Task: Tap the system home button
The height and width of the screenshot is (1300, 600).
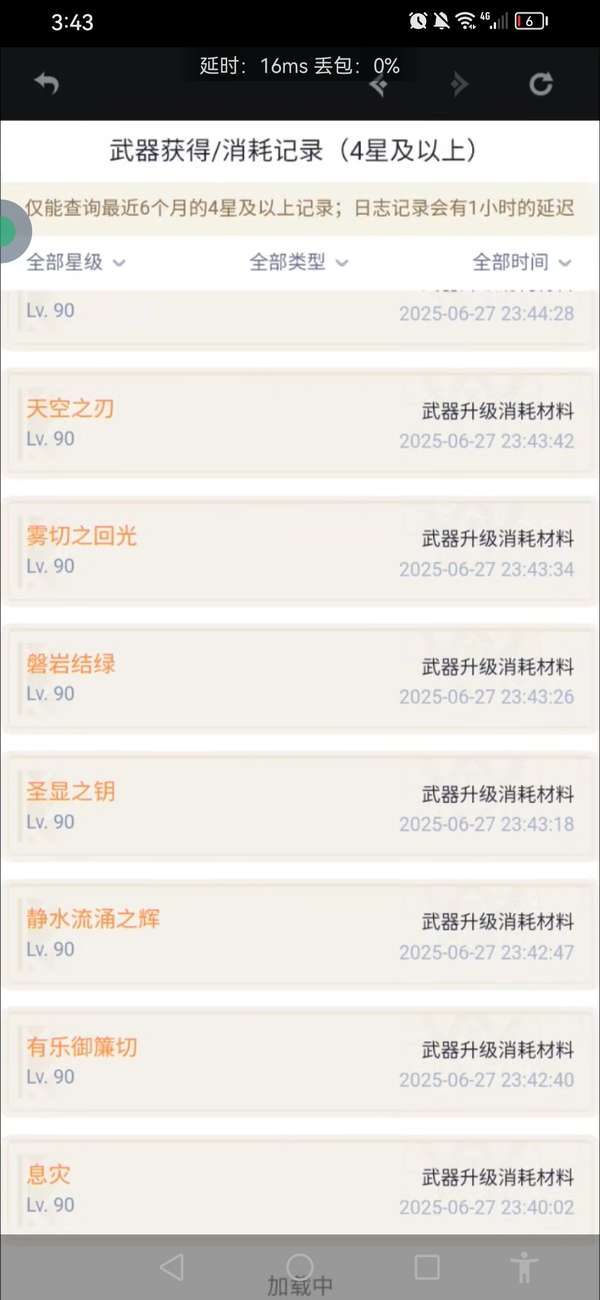Action: pyautogui.click(x=300, y=1267)
